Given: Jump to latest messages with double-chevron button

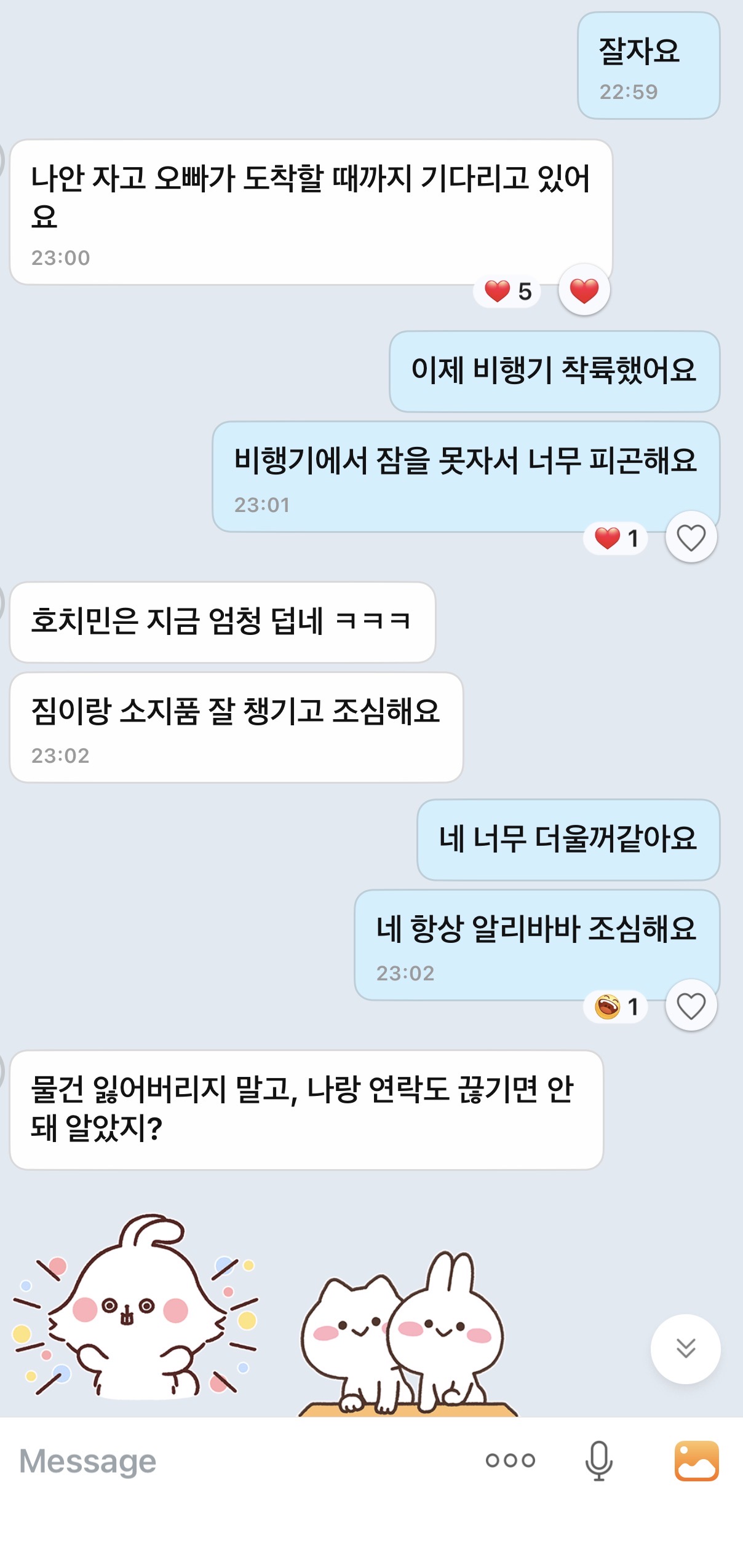Looking at the screenshot, I should (685, 1349).
